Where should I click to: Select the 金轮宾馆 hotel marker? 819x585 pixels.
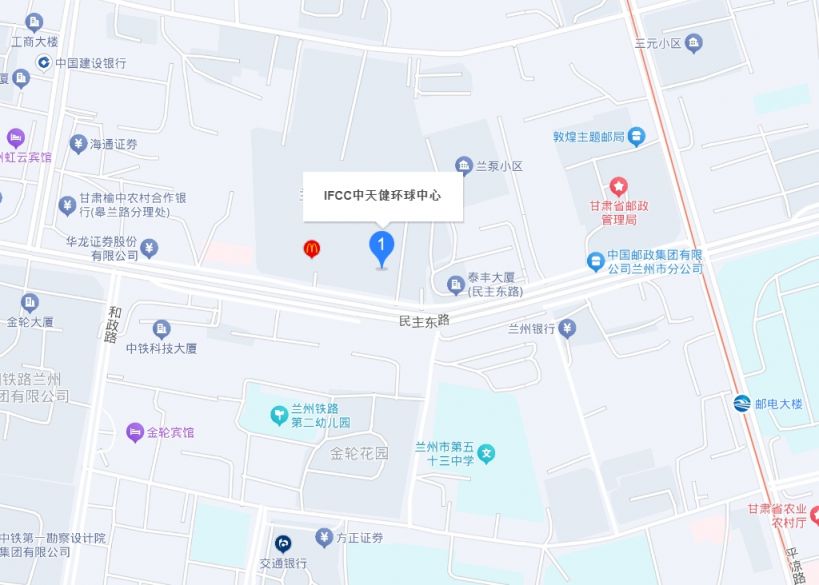click(x=134, y=432)
